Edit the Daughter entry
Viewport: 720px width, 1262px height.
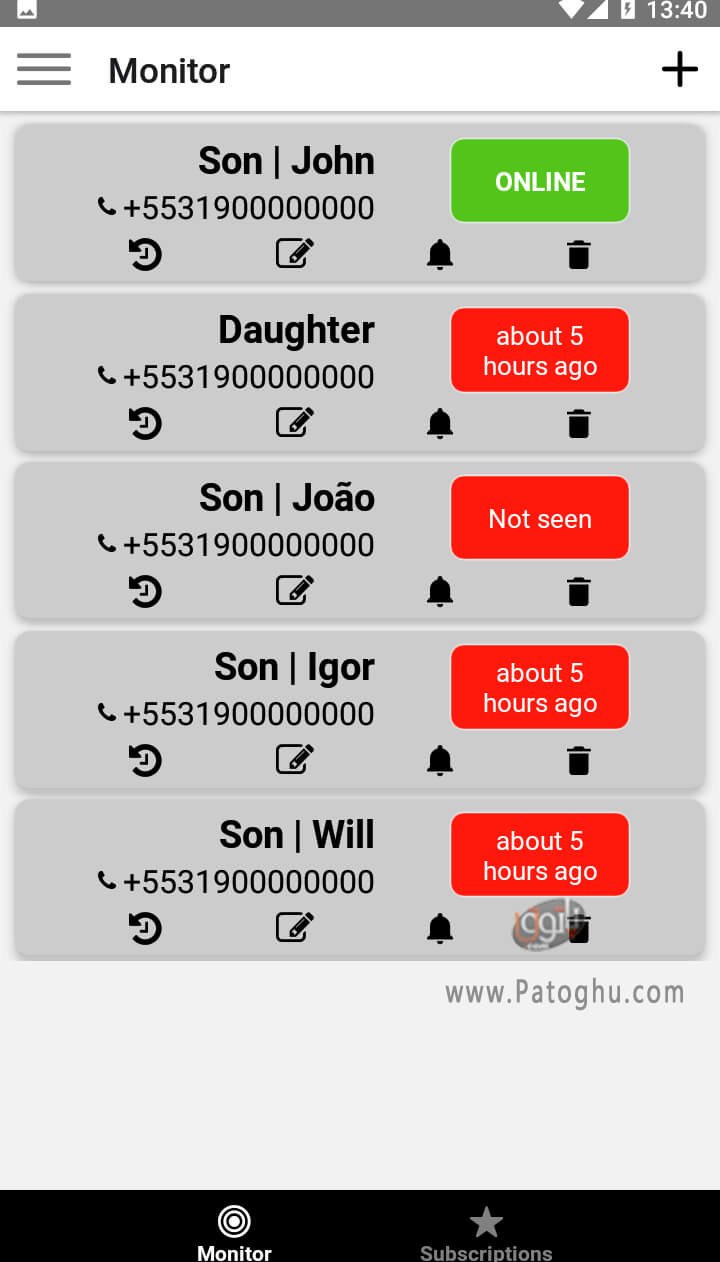[x=295, y=423]
